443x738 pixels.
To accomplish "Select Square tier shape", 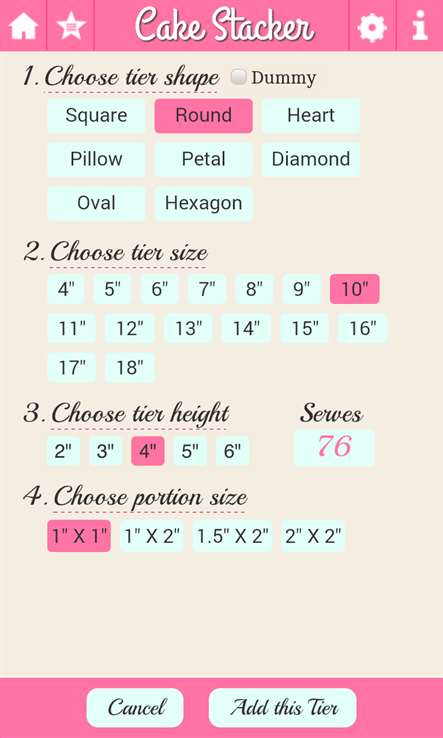I will click(x=97, y=116).
